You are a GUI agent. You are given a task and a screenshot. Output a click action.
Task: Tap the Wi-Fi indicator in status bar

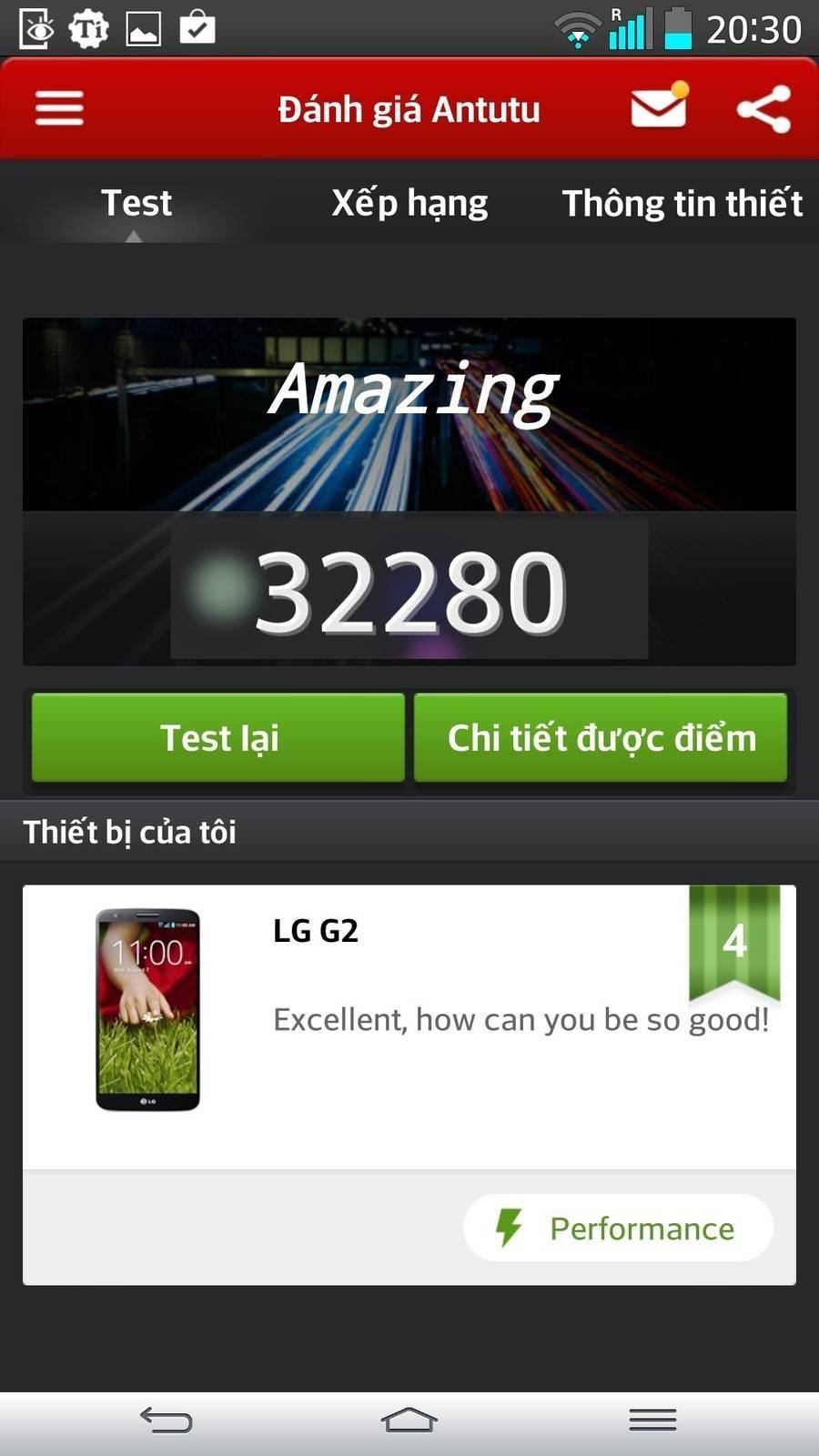point(580,27)
